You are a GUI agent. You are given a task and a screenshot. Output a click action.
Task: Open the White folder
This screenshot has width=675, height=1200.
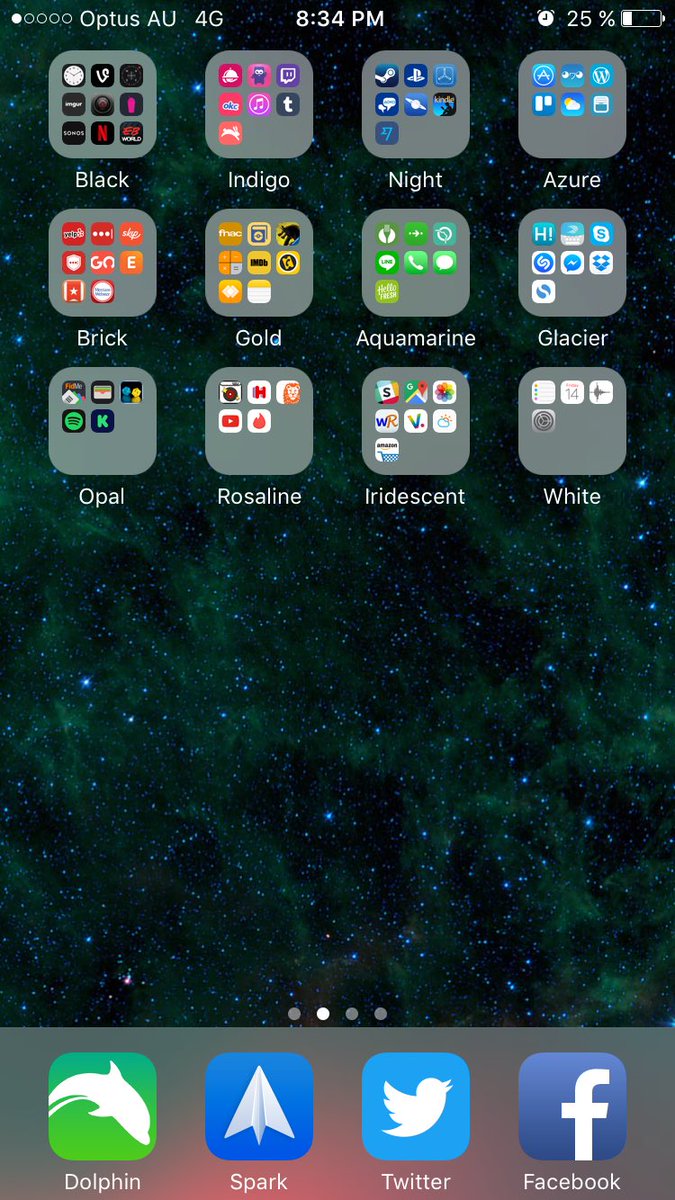pos(572,421)
